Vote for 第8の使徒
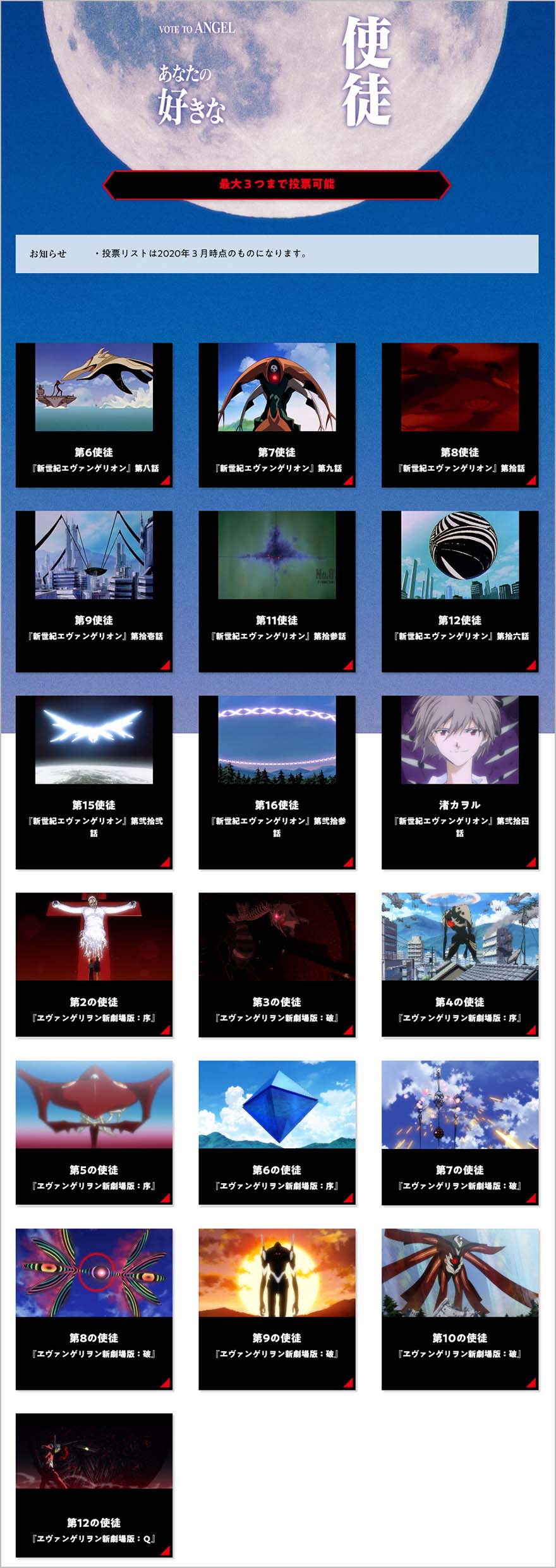Screen dimensions: 556x1568 (94, 1308)
